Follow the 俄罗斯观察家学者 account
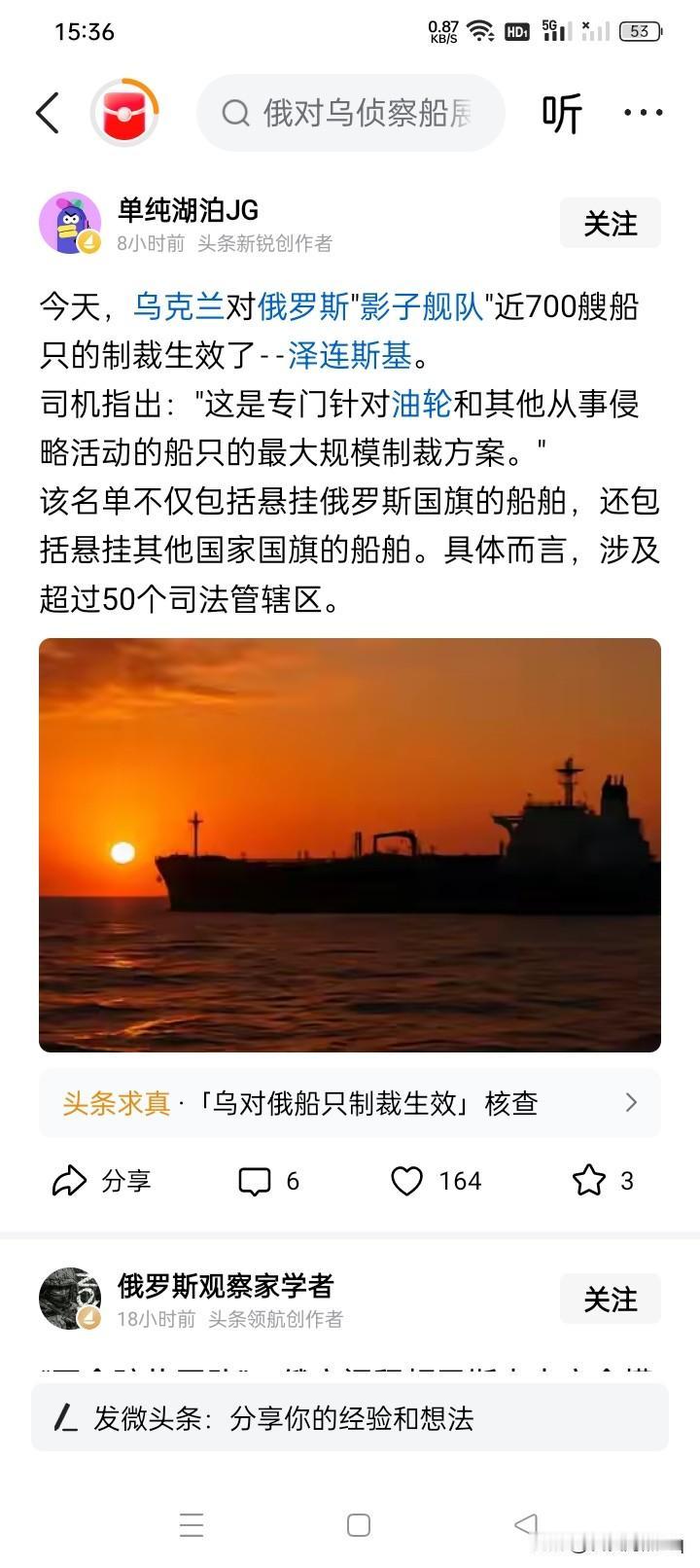 click(x=610, y=1299)
